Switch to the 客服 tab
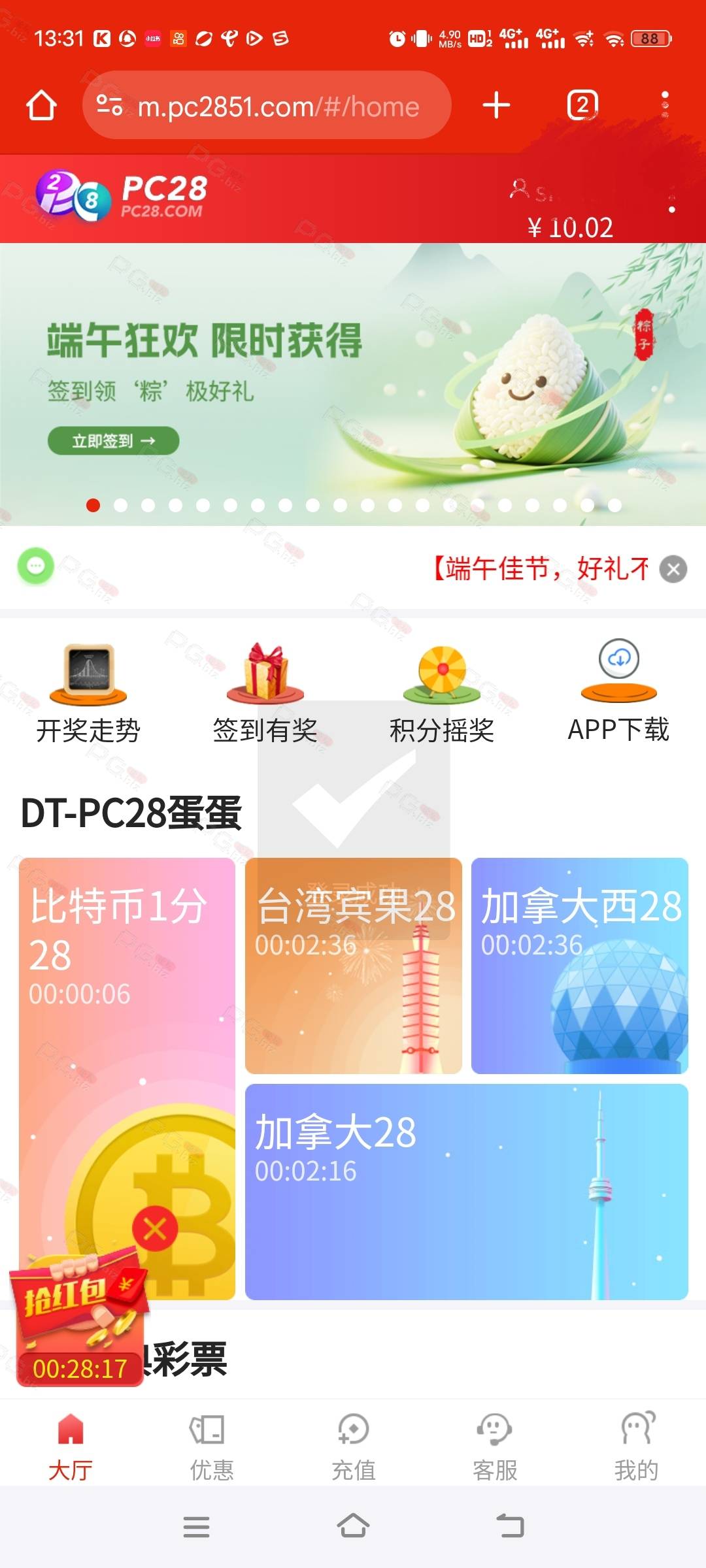The width and height of the screenshot is (706, 1568). (x=495, y=1446)
